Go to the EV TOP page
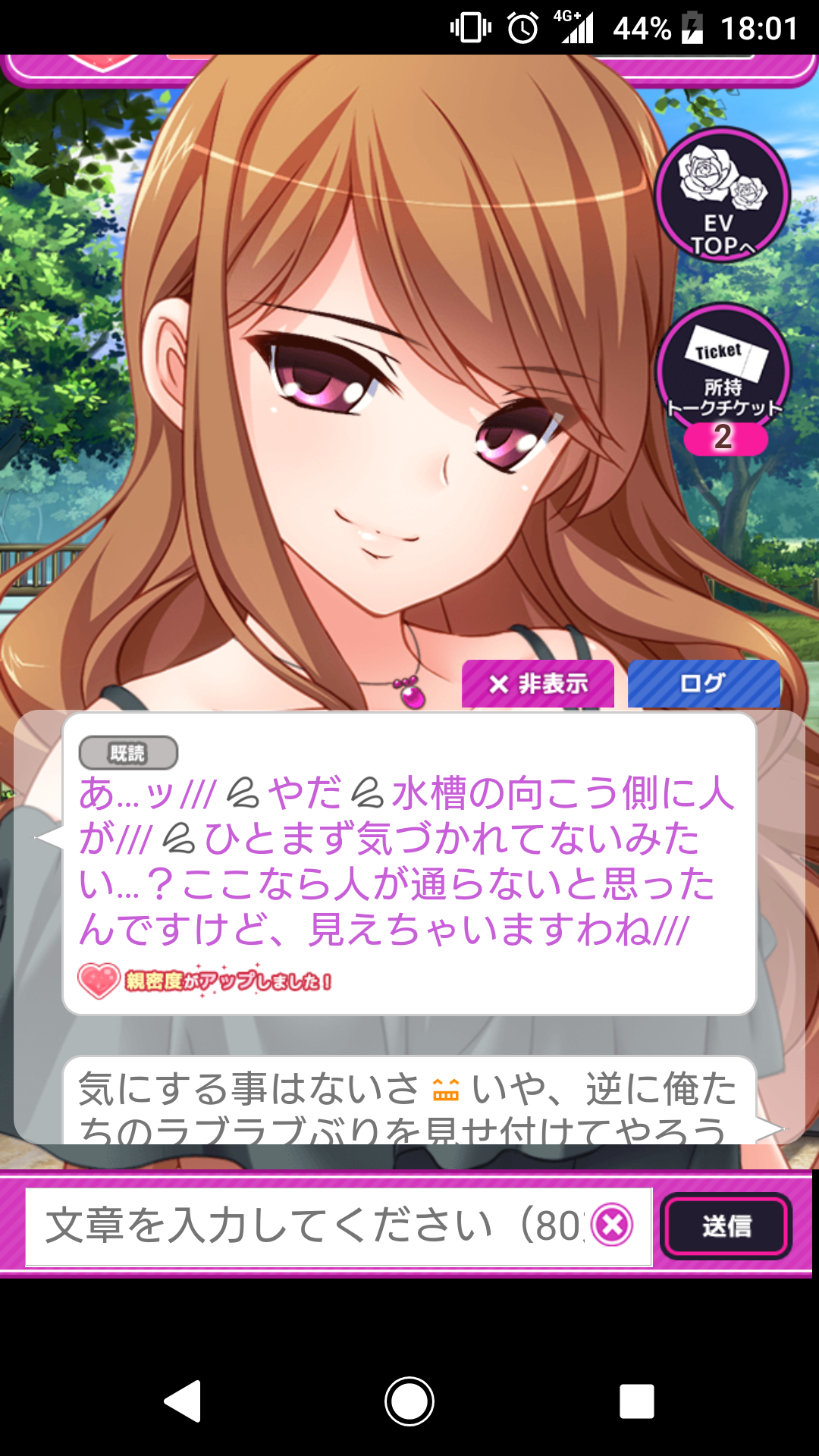The image size is (819, 1456). [x=721, y=196]
